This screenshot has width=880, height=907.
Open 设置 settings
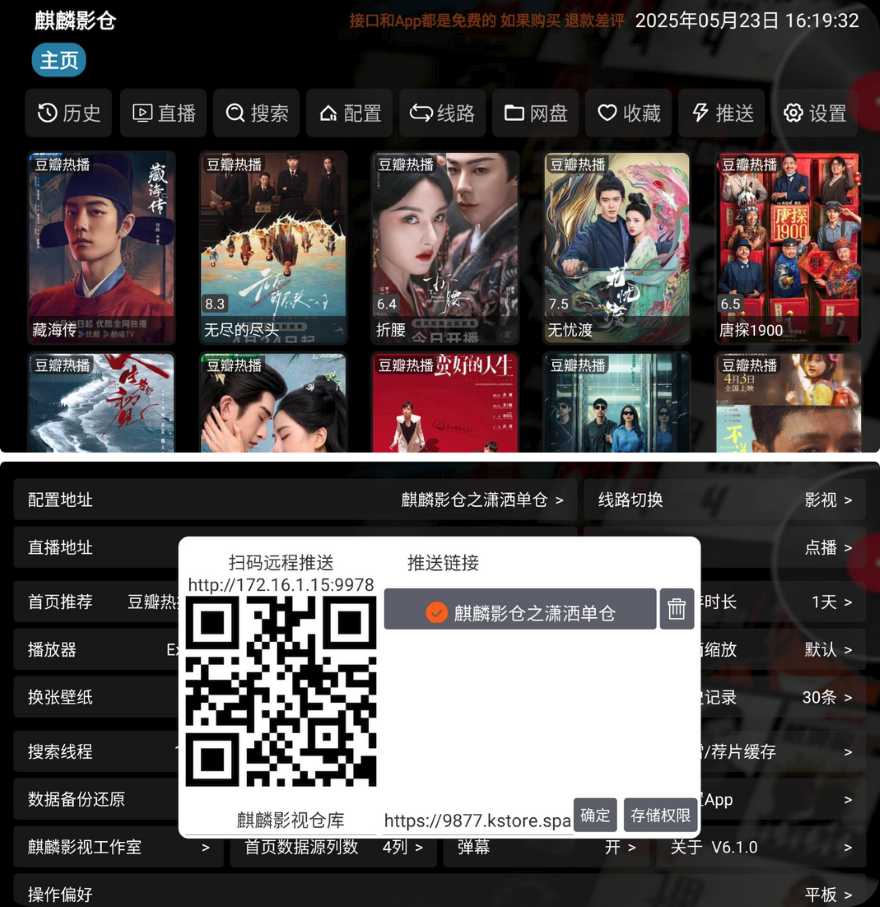click(814, 113)
